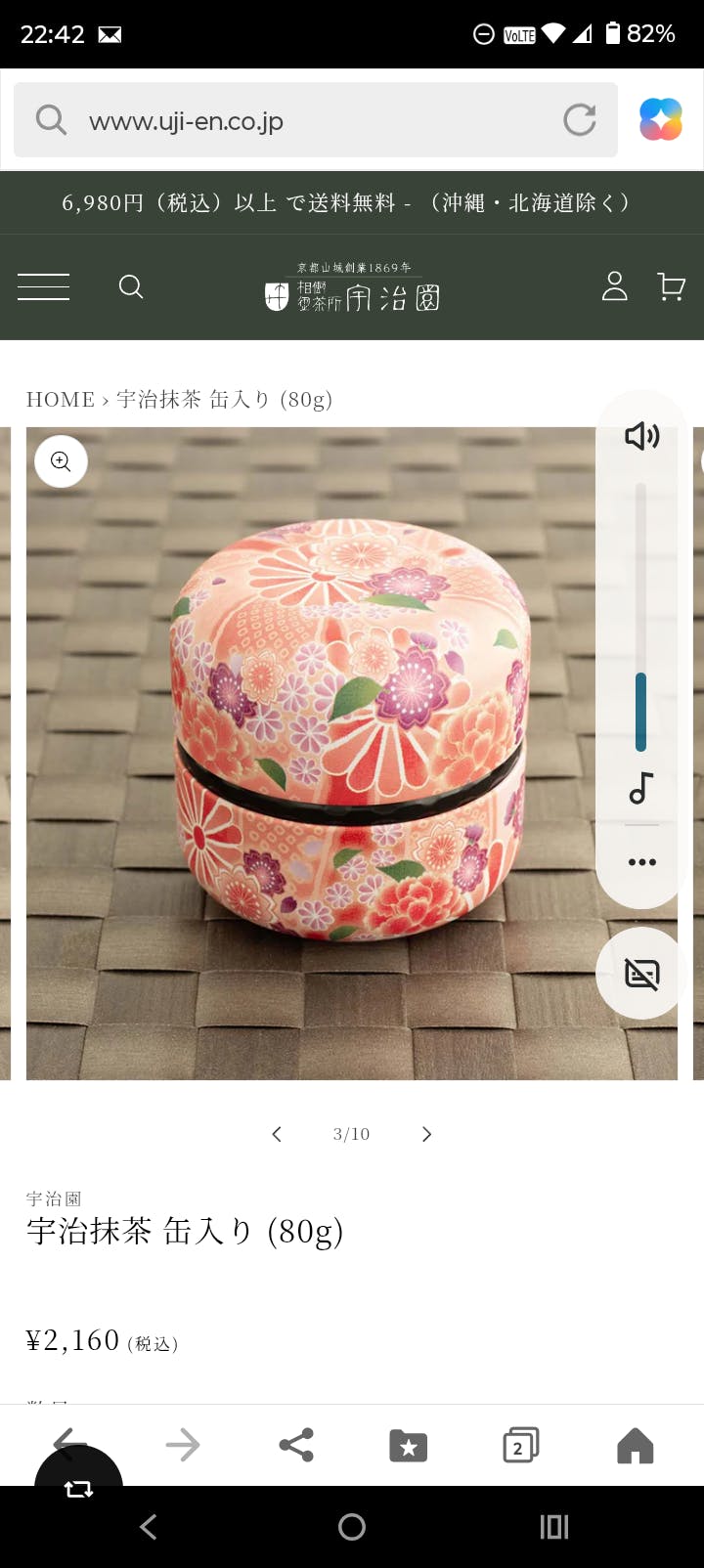
Task: Show the previous product image
Action: pos(277,1134)
